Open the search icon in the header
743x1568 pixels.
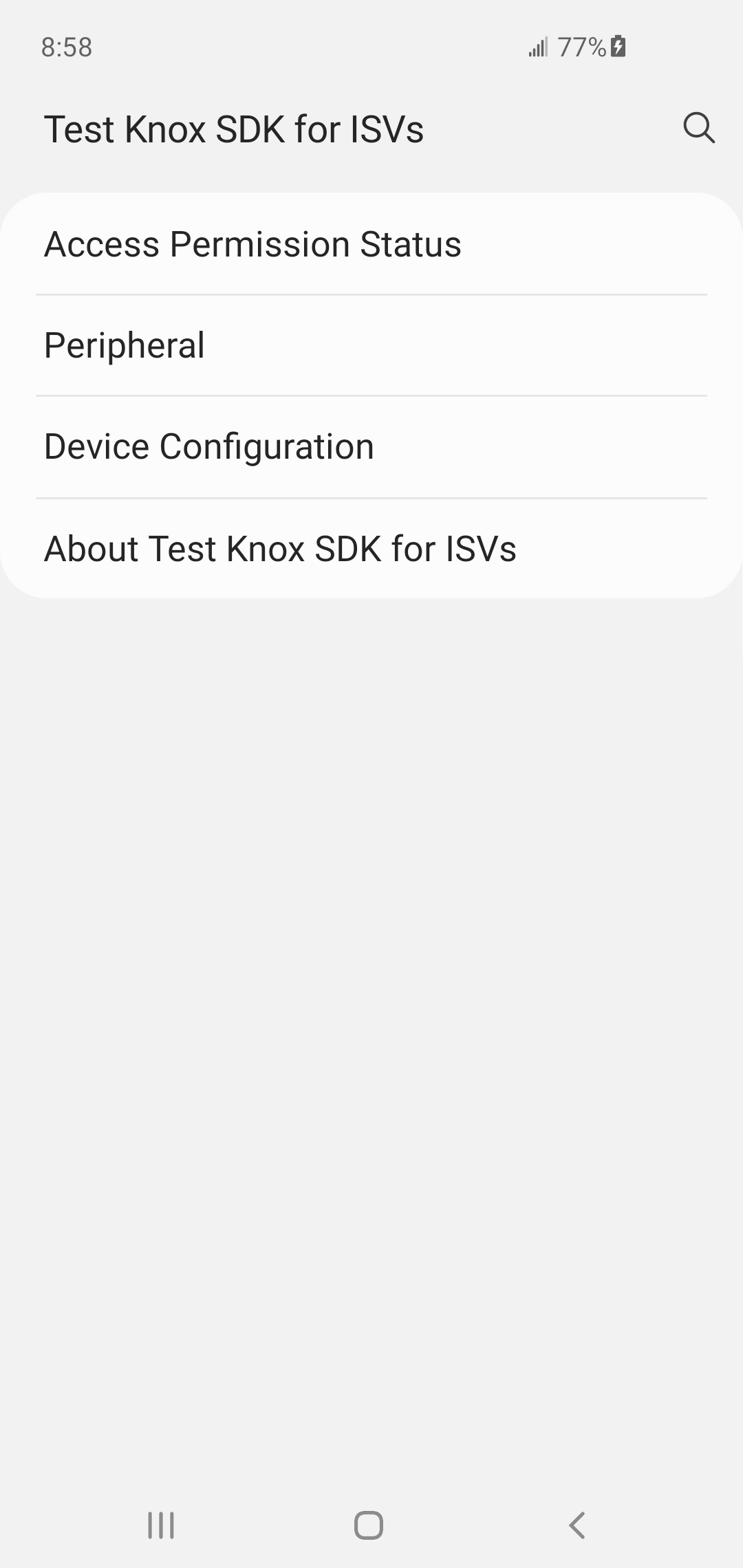coord(699,128)
